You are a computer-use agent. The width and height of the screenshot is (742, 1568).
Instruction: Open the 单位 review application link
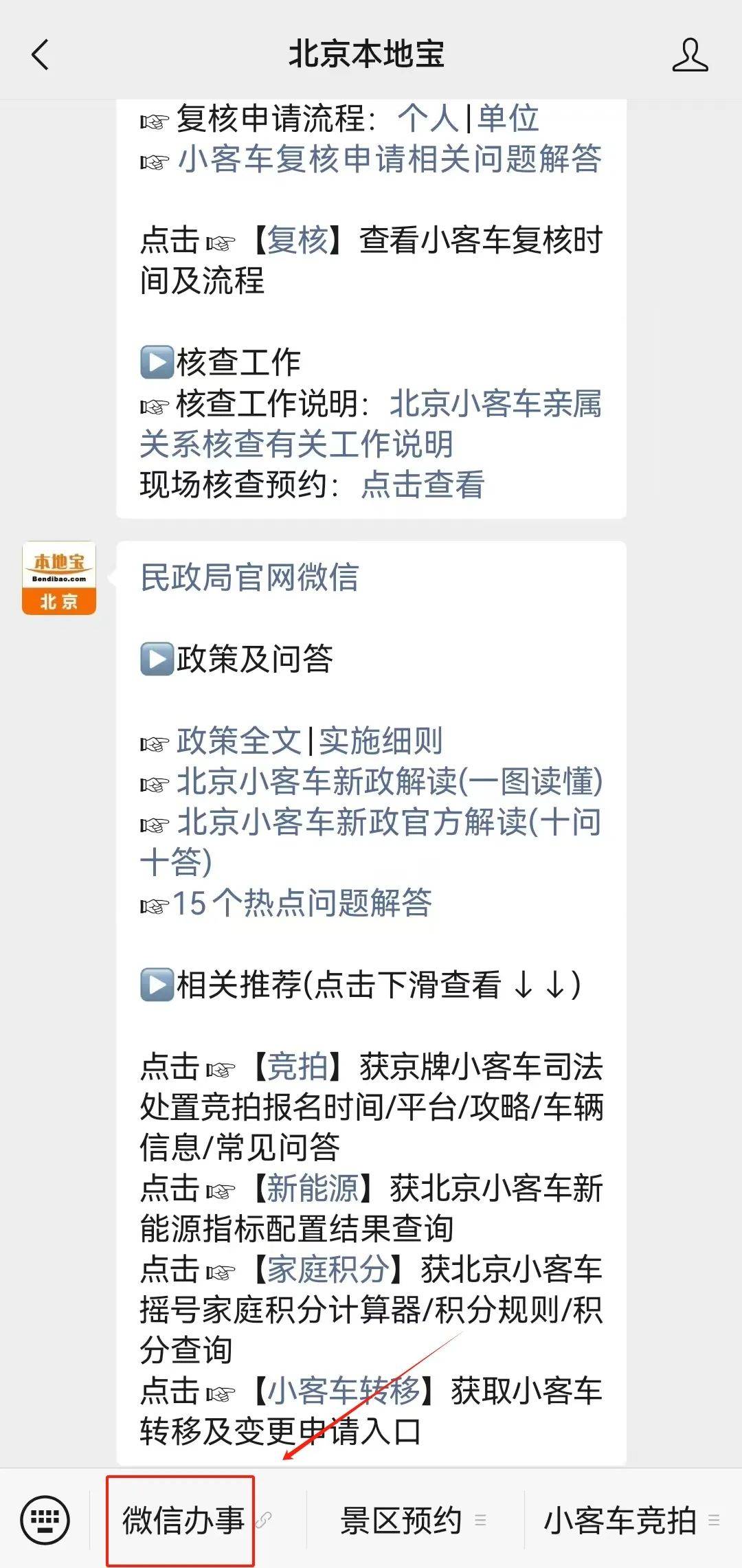click(x=508, y=118)
